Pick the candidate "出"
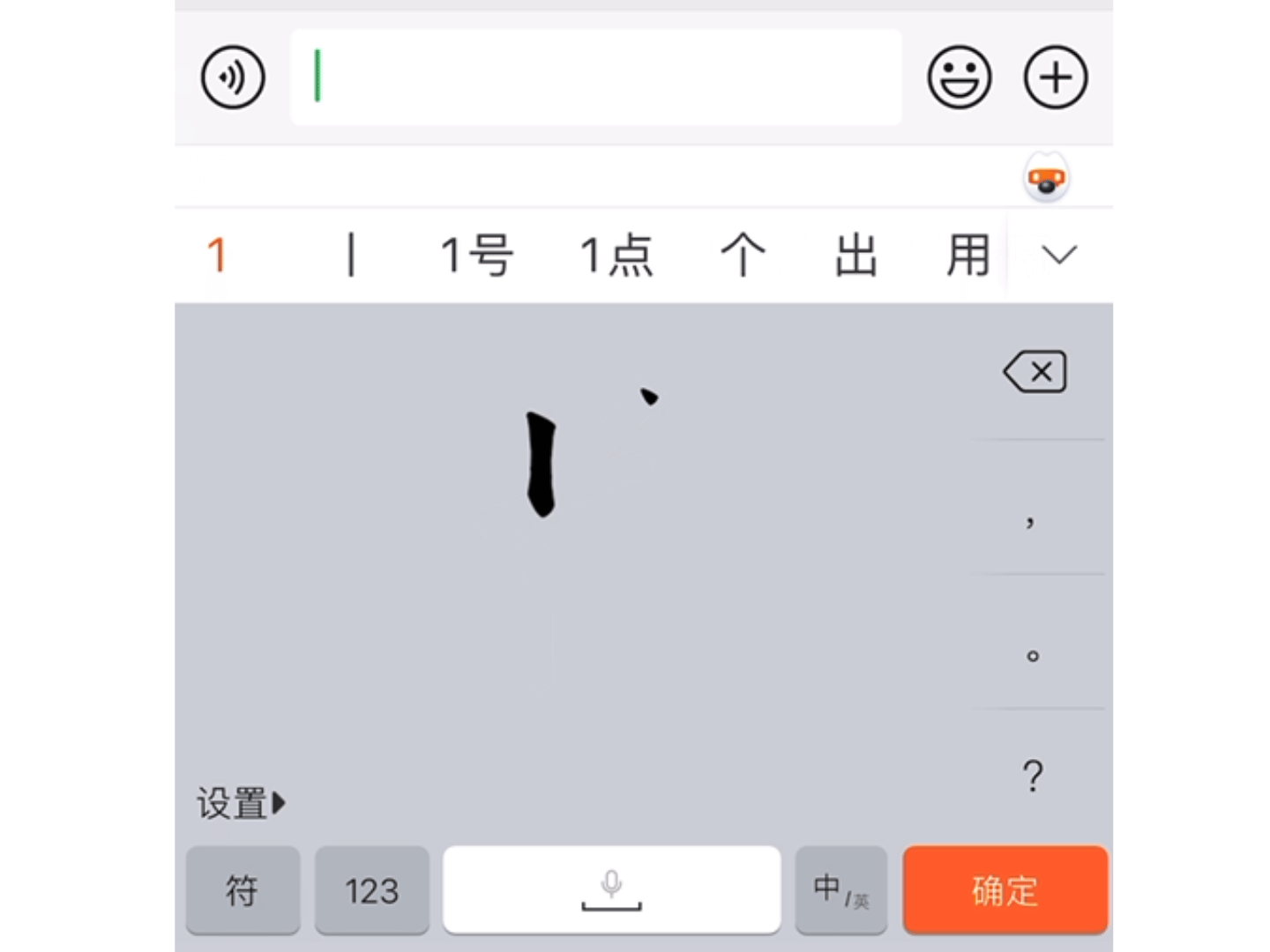 pyautogui.click(x=855, y=256)
